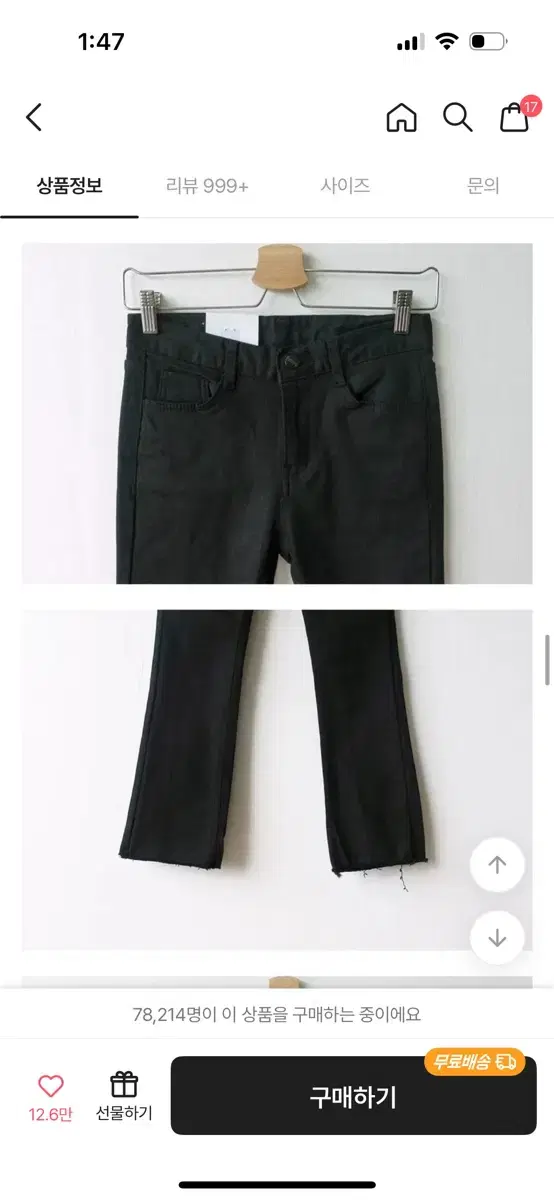Open the shopping bag with 17 items

(x=516, y=116)
